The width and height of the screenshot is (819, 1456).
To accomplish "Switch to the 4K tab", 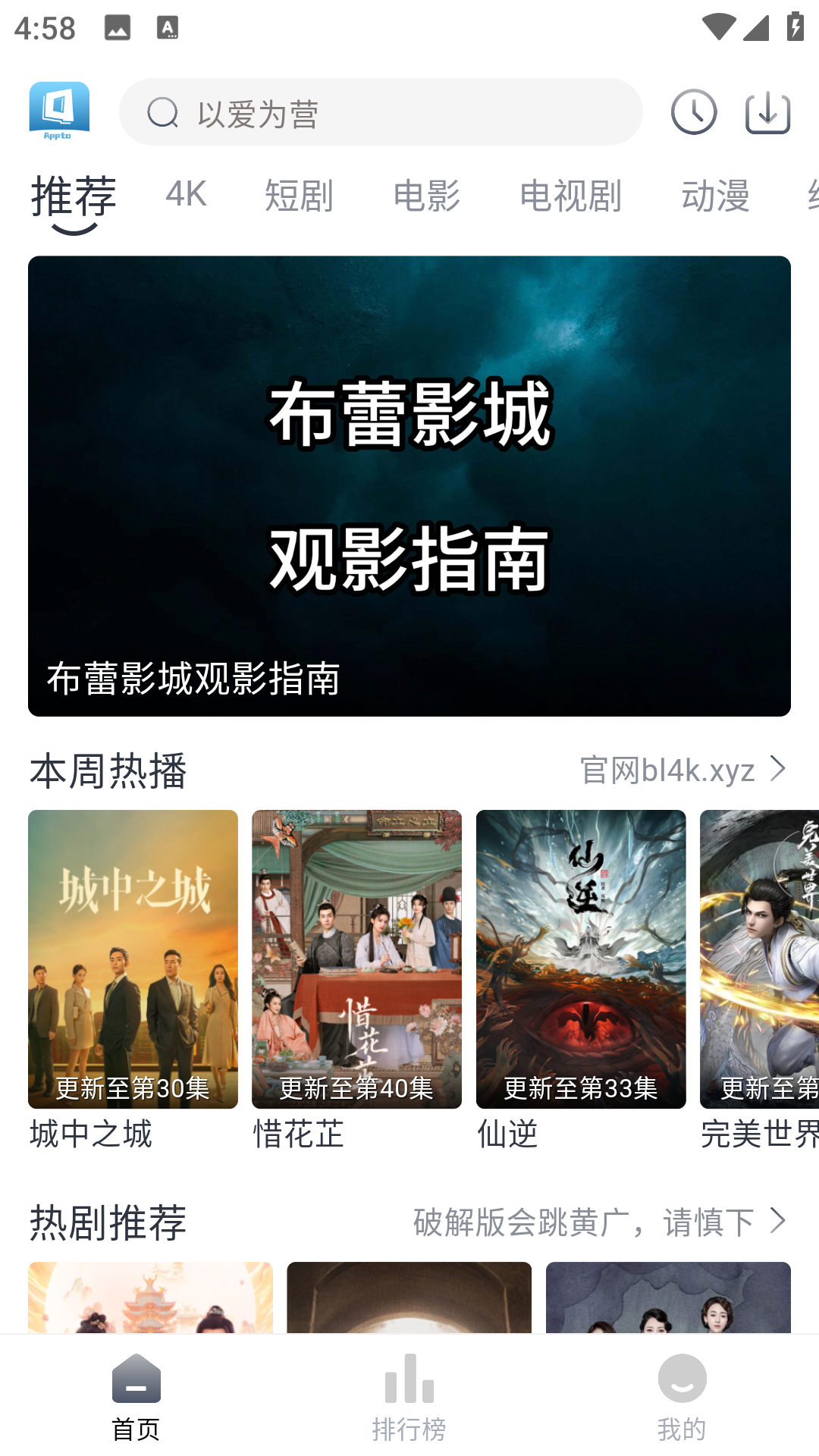I will click(x=186, y=195).
